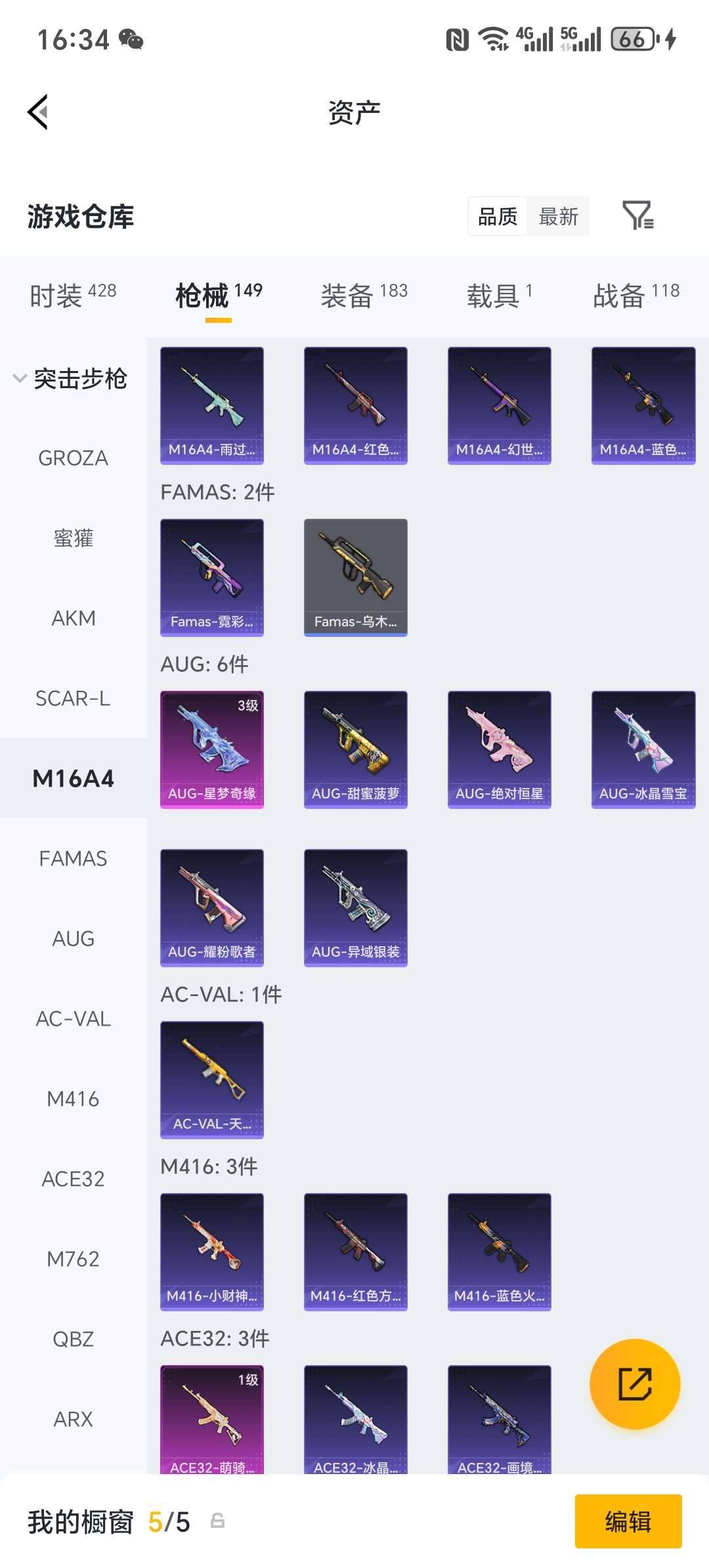This screenshot has width=709, height=1568.
Task: Select the 品质 sorting option
Action: point(498,216)
